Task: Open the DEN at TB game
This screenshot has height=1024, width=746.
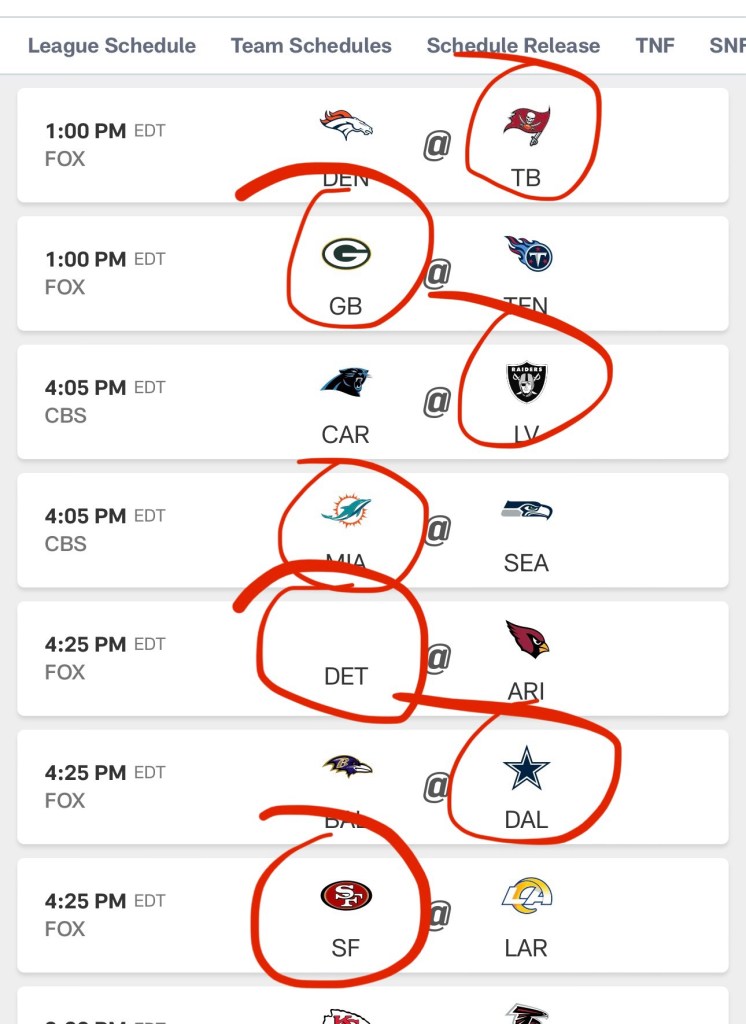Action: click(372, 146)
